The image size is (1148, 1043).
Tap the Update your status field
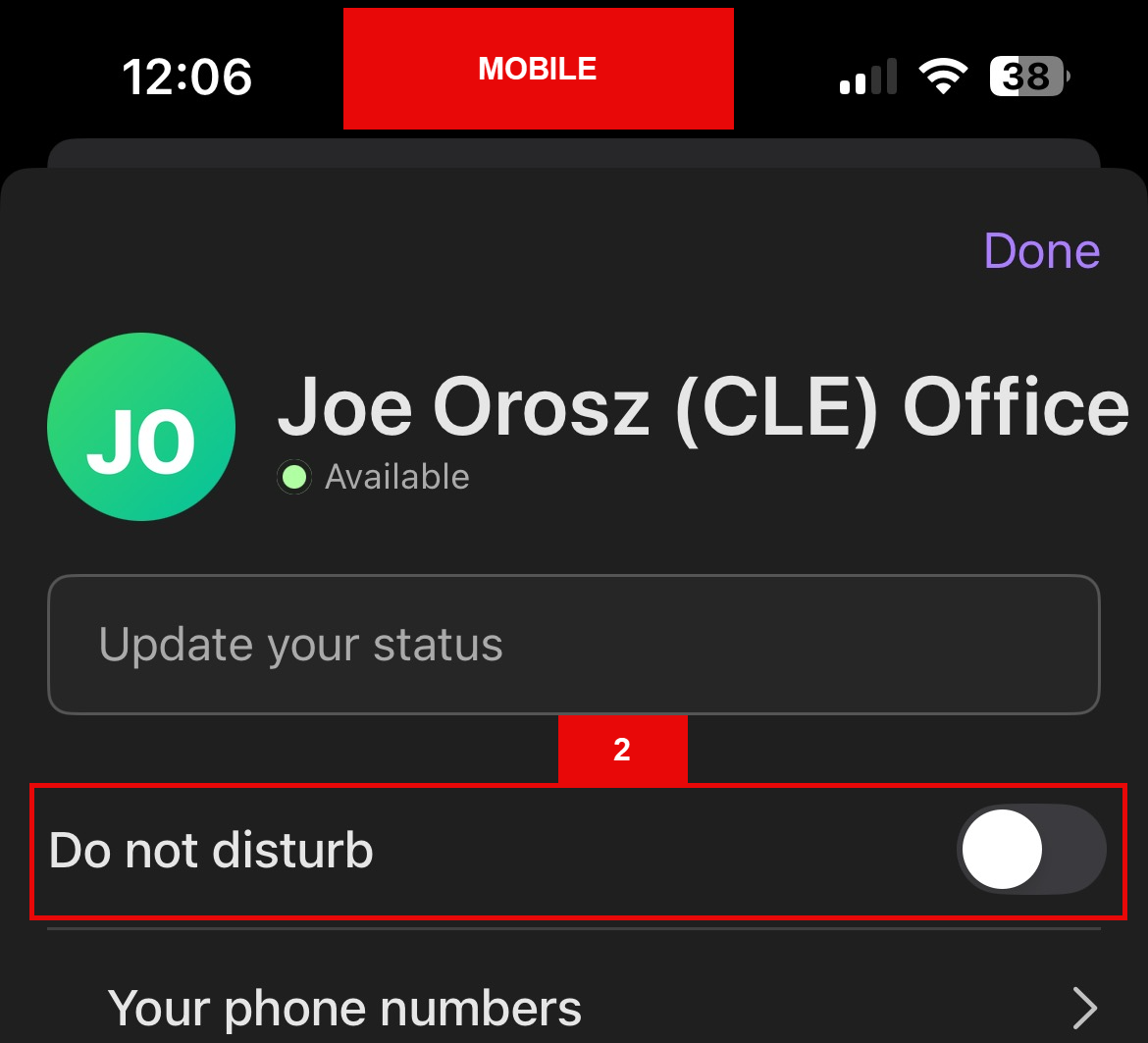click(573, 645)
